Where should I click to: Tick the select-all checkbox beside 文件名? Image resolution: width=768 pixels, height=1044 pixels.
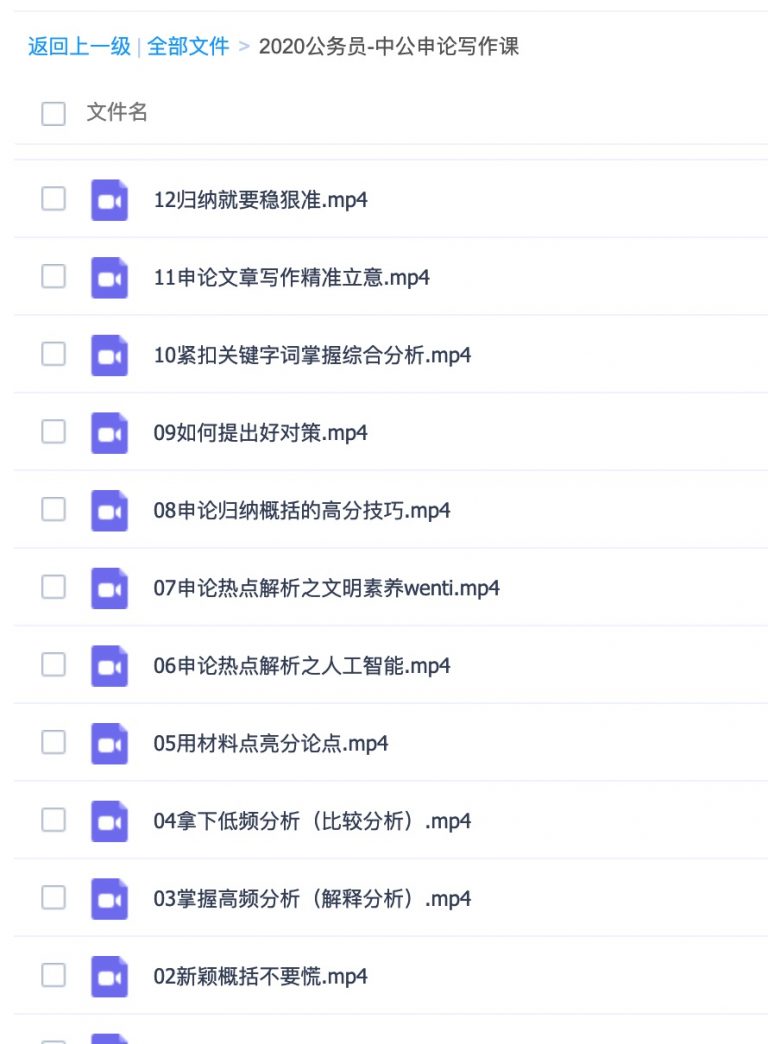click(53, 113)
